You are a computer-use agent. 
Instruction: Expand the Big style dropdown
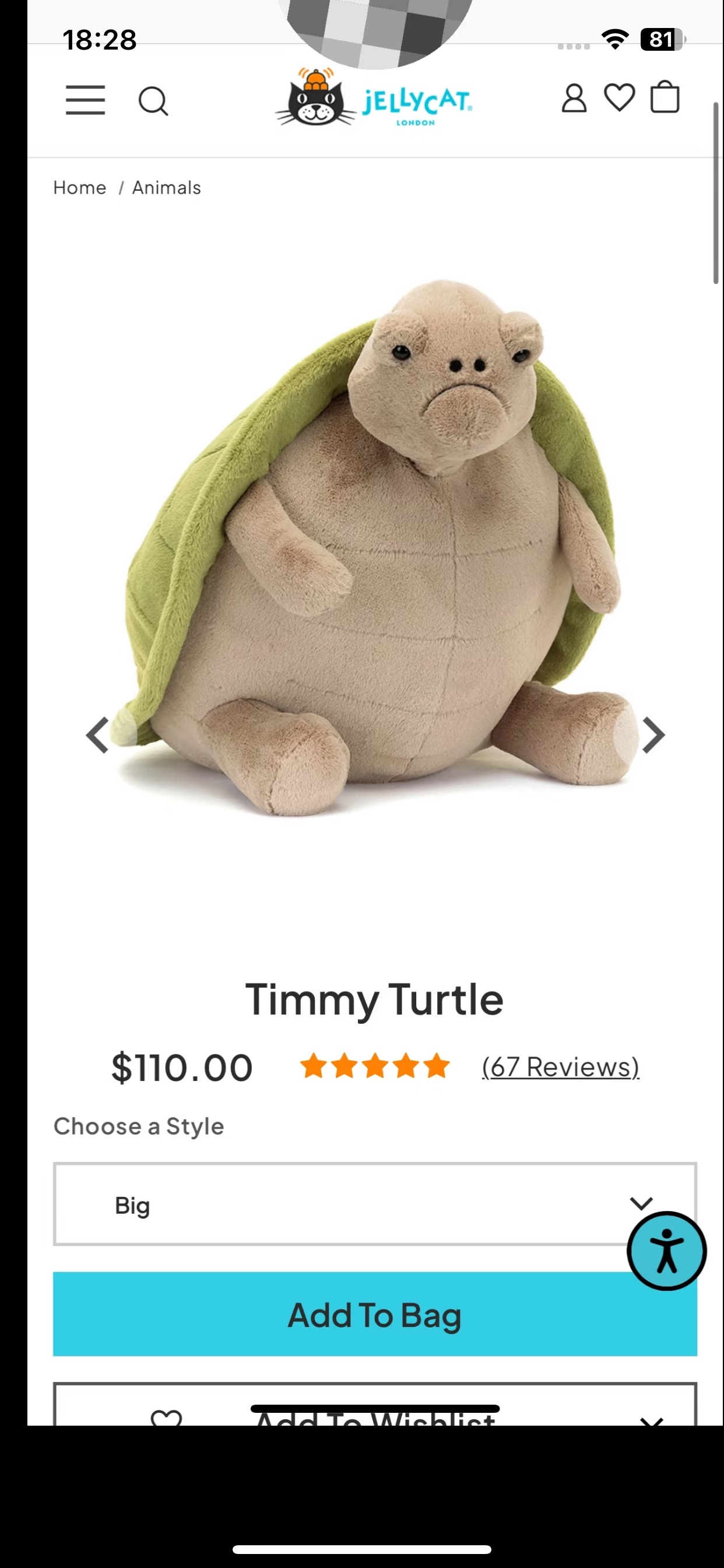tap(375, 1204)
